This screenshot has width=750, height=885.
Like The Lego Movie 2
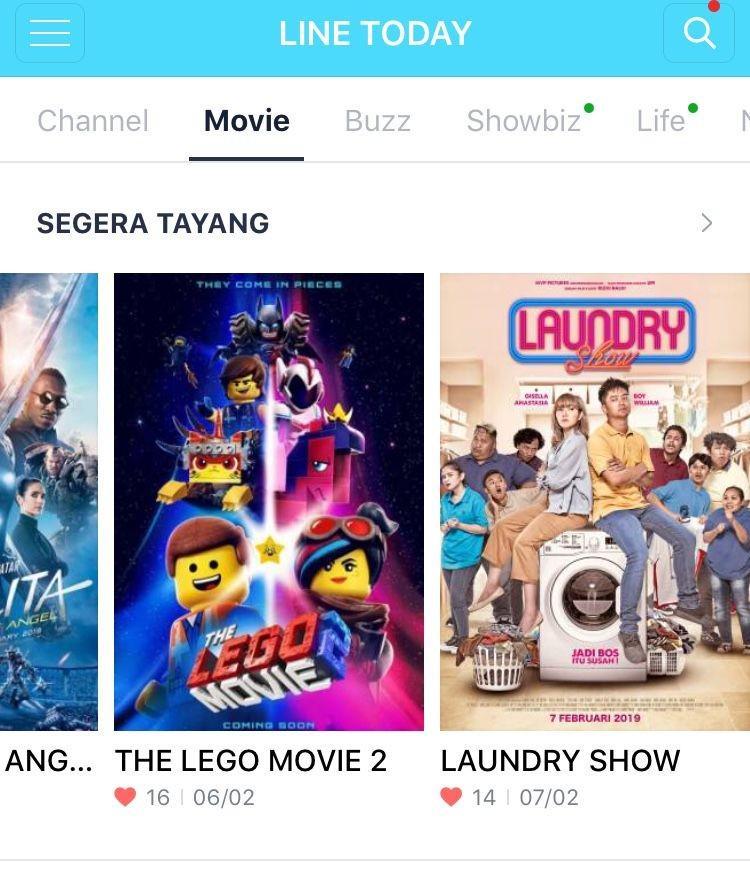click(x=125, y=797)
